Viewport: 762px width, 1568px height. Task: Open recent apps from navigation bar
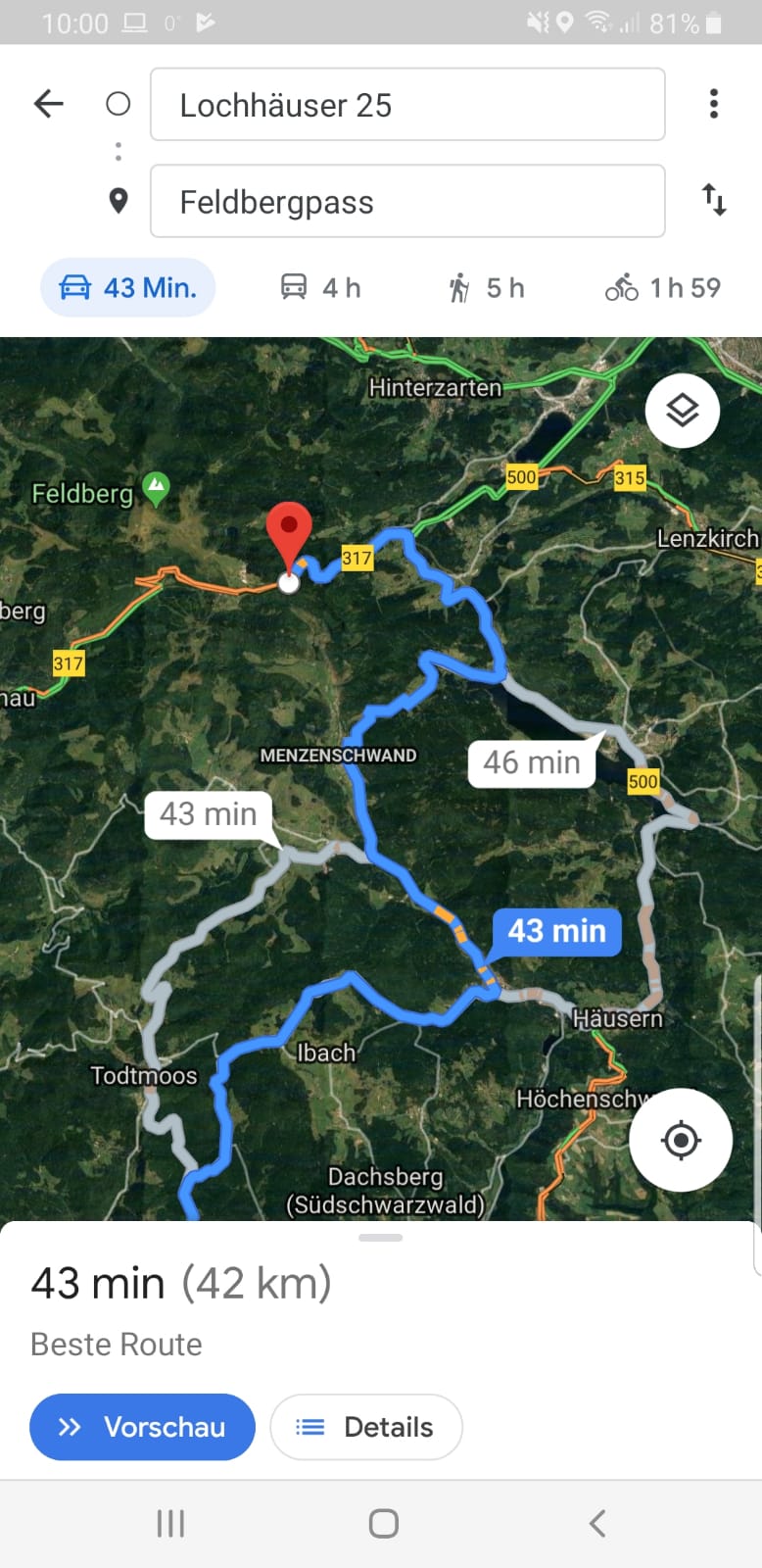pyautogui.click(x=170, y=1523)
